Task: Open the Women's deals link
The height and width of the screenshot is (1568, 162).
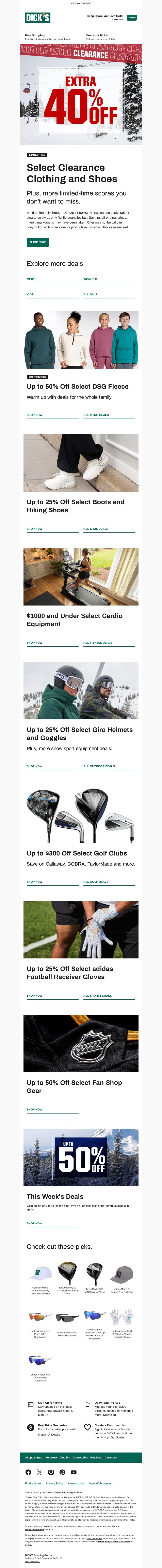Action: coord(91,279)
